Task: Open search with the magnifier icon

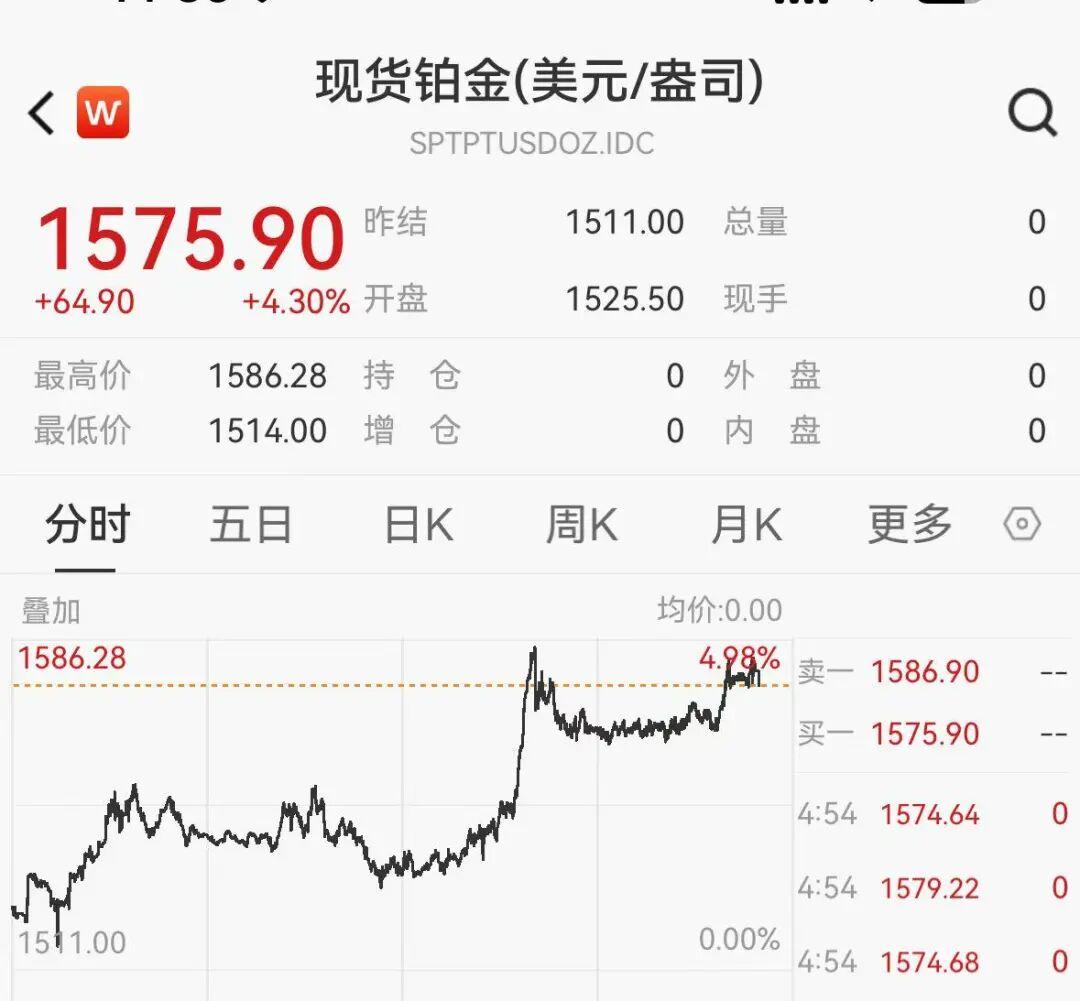Action: tap(1032, 113)
